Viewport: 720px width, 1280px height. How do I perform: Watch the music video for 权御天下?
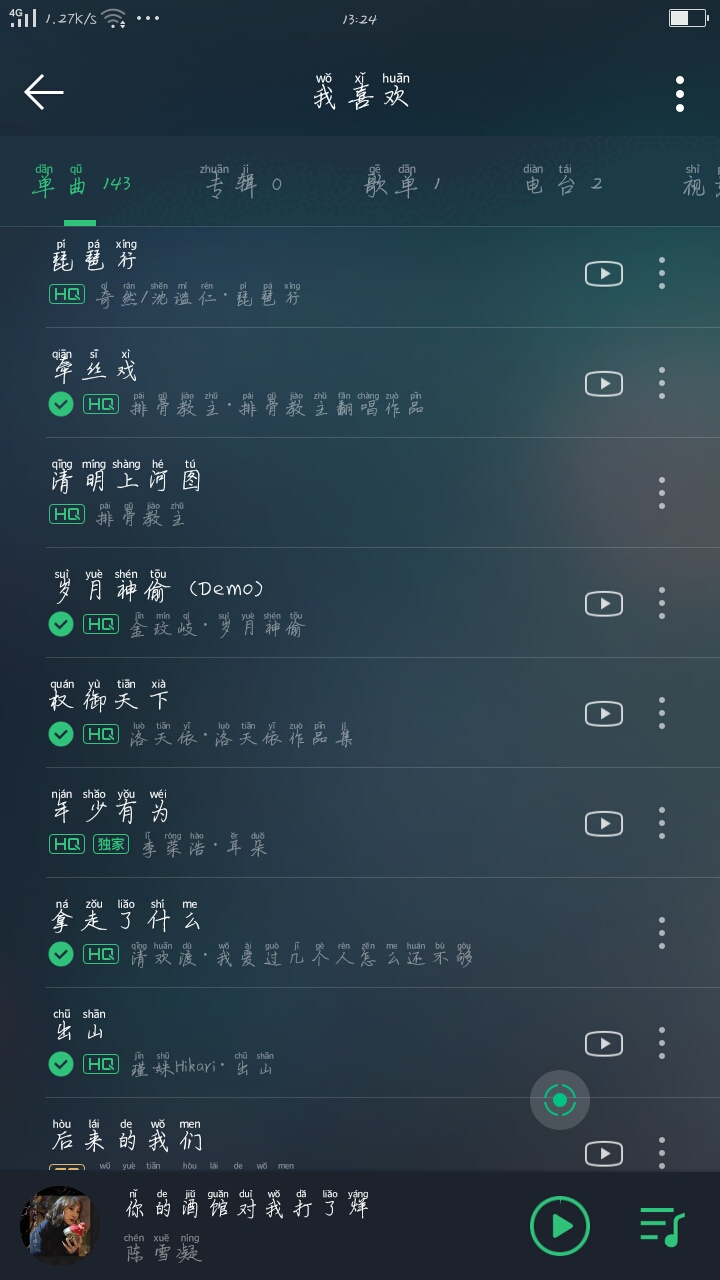603,713
